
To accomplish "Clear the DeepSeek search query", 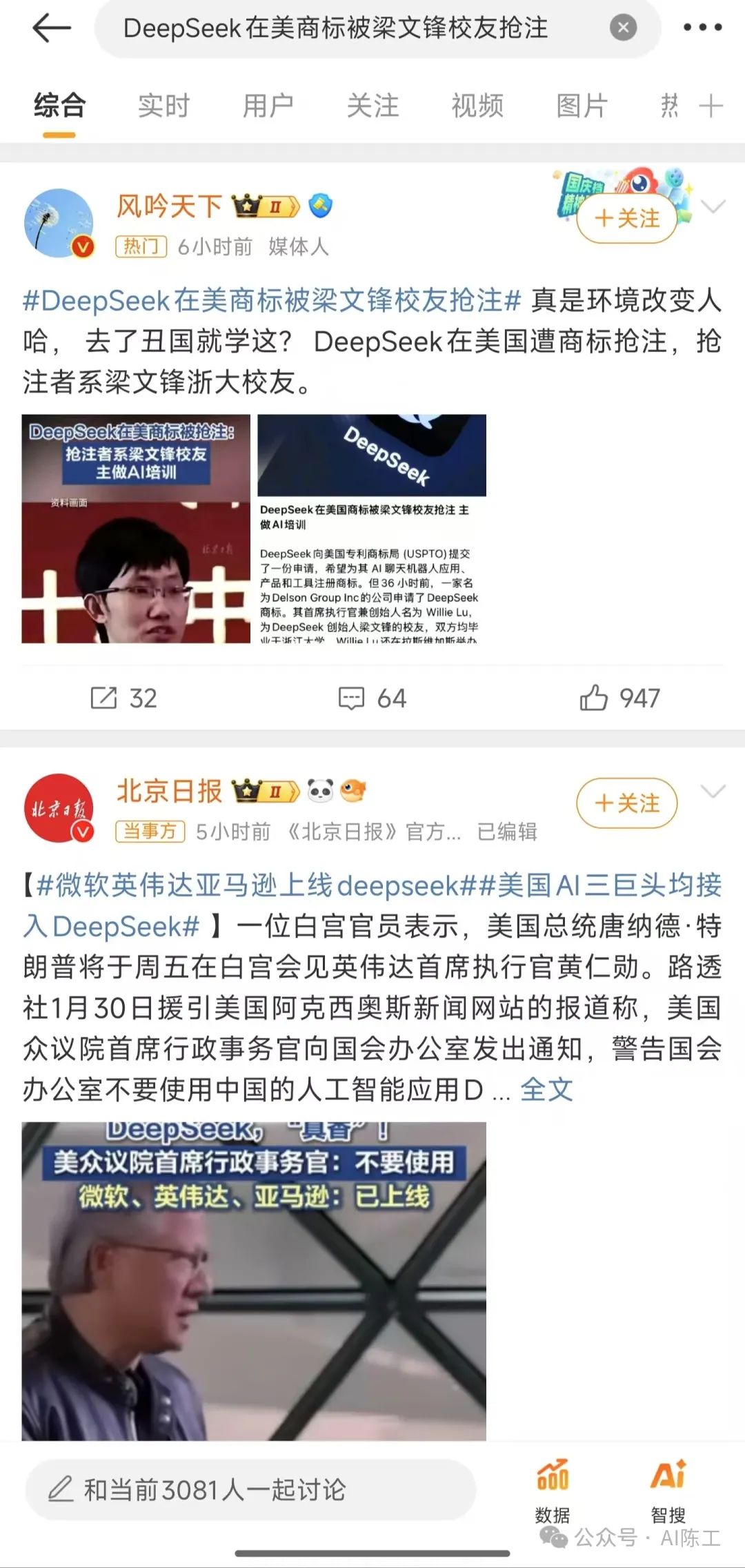I will (x=623, y=28).
